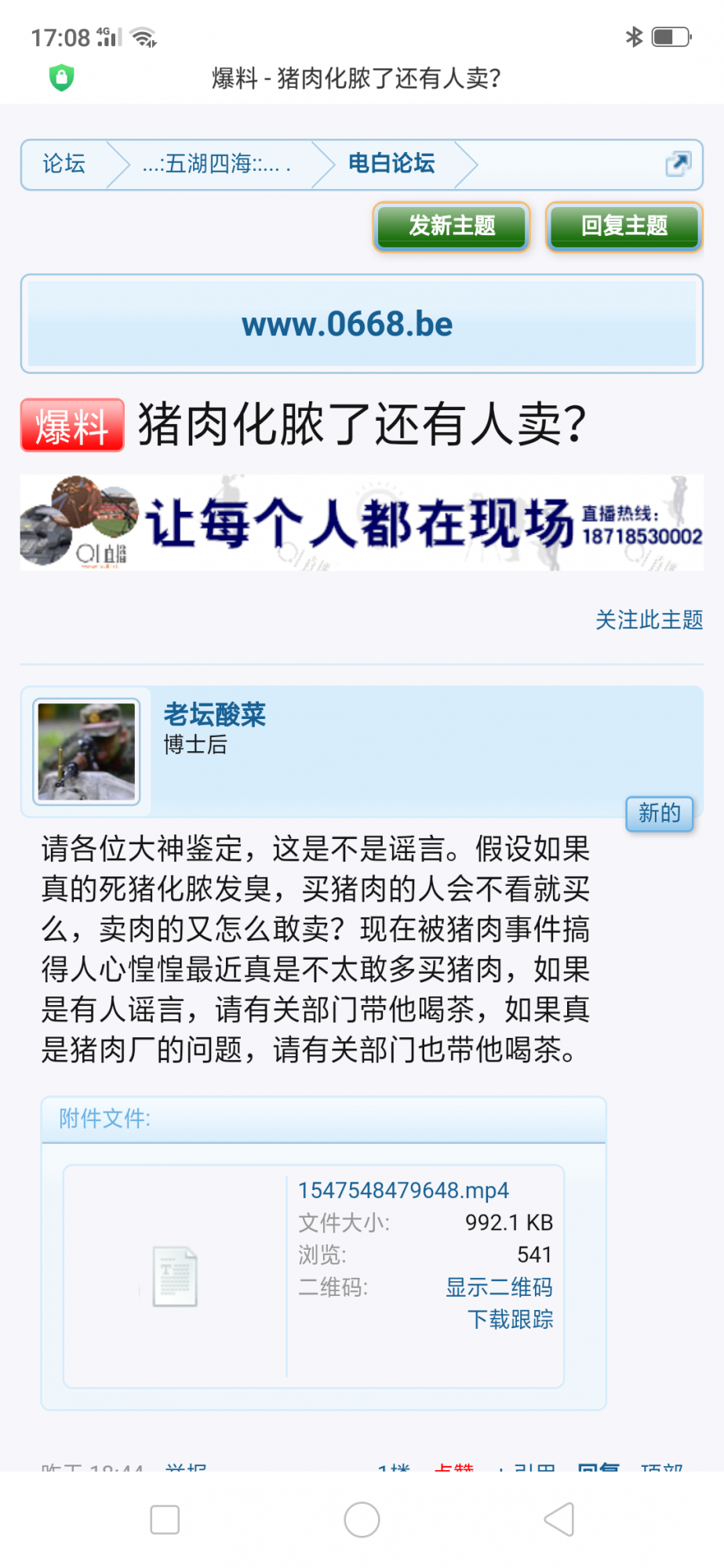The image size is (724, 1568).
Task: Tap the pop-out arrow icon in breadcrumb bar
Action: pos(678,164)
